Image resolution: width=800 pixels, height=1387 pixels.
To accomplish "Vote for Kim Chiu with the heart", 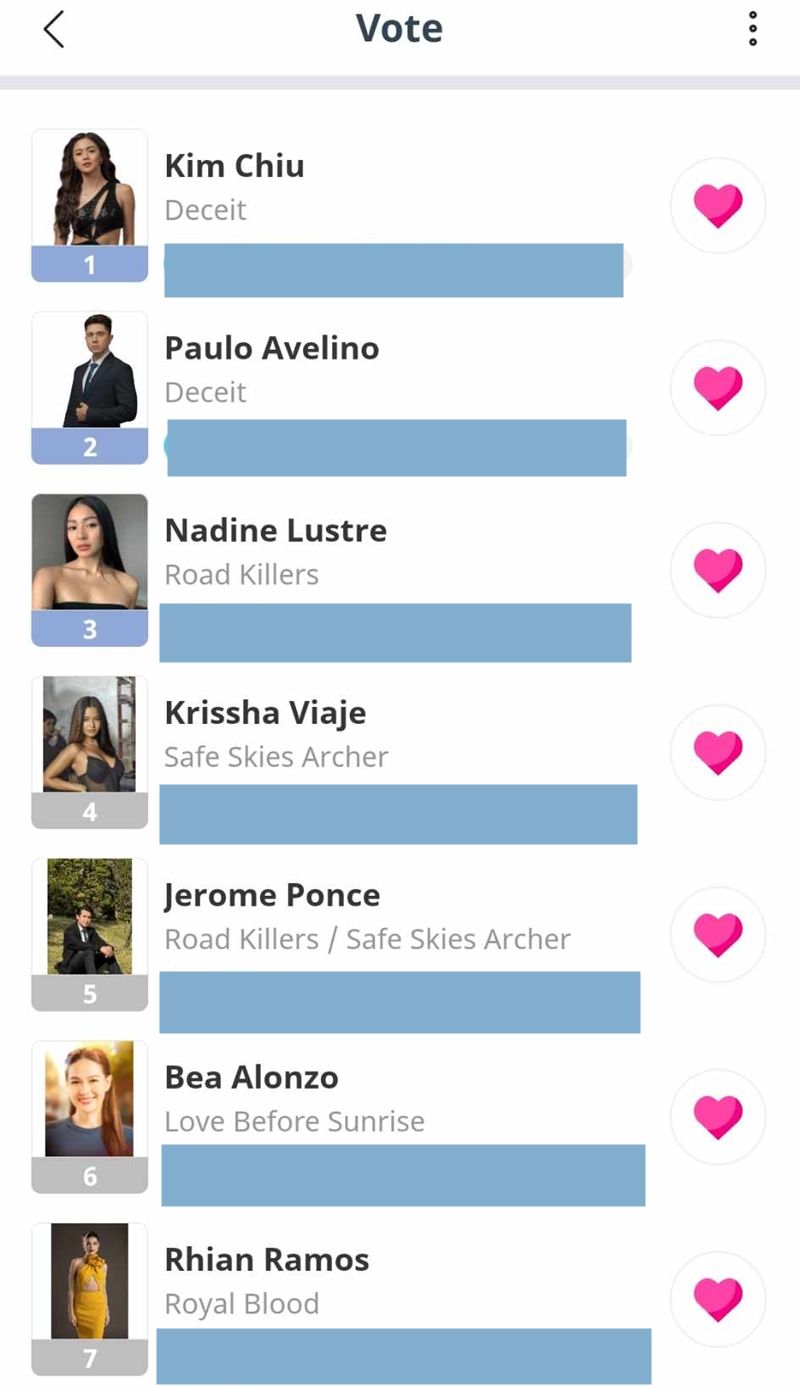I will 718,206.
